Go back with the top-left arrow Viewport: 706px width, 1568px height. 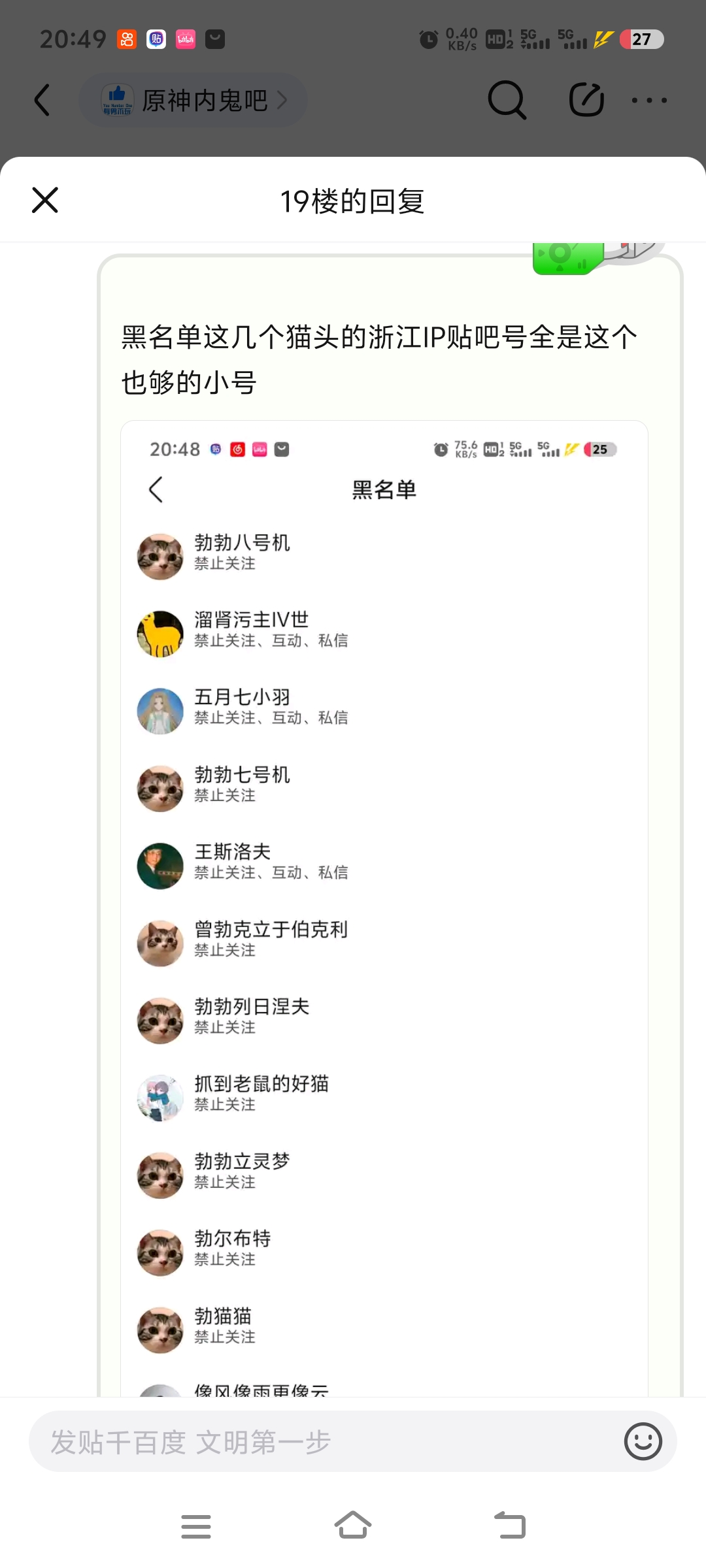tap(42, 100)
